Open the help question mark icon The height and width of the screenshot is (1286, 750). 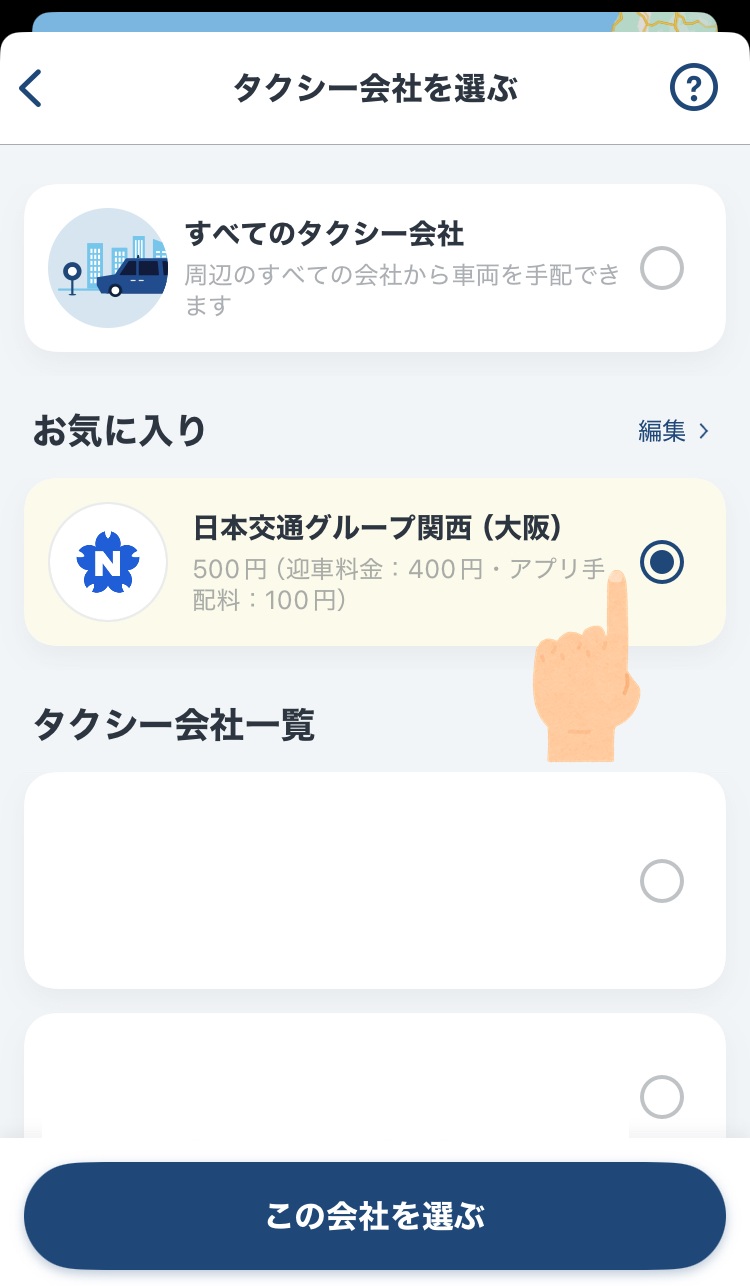coord(693,89)
